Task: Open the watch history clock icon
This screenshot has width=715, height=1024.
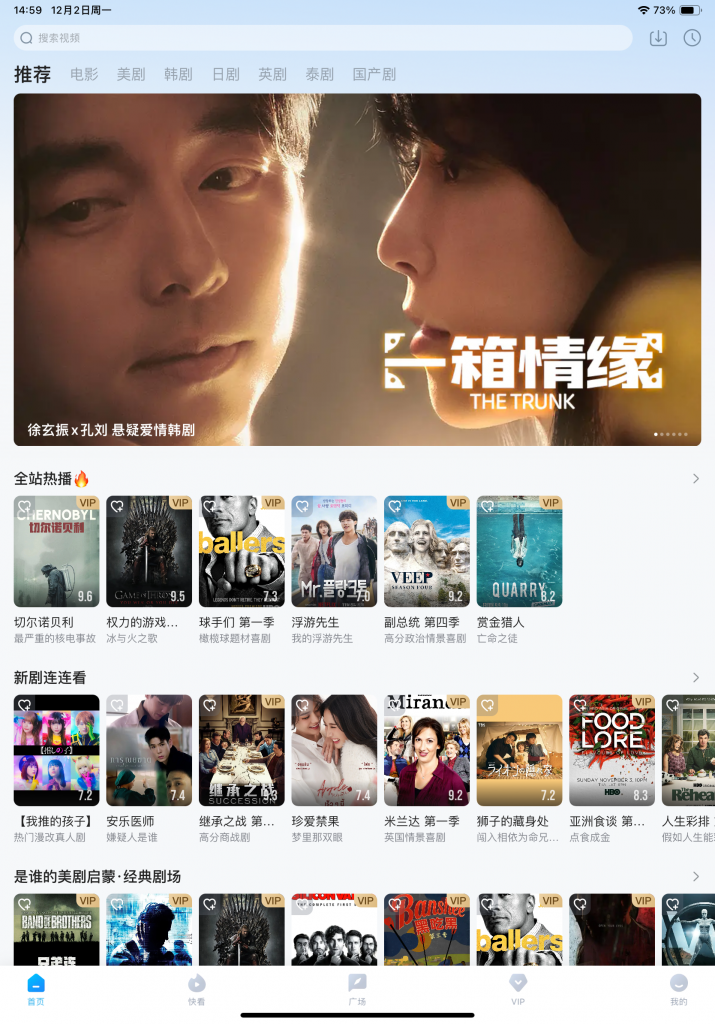Action: pos(692,38)
